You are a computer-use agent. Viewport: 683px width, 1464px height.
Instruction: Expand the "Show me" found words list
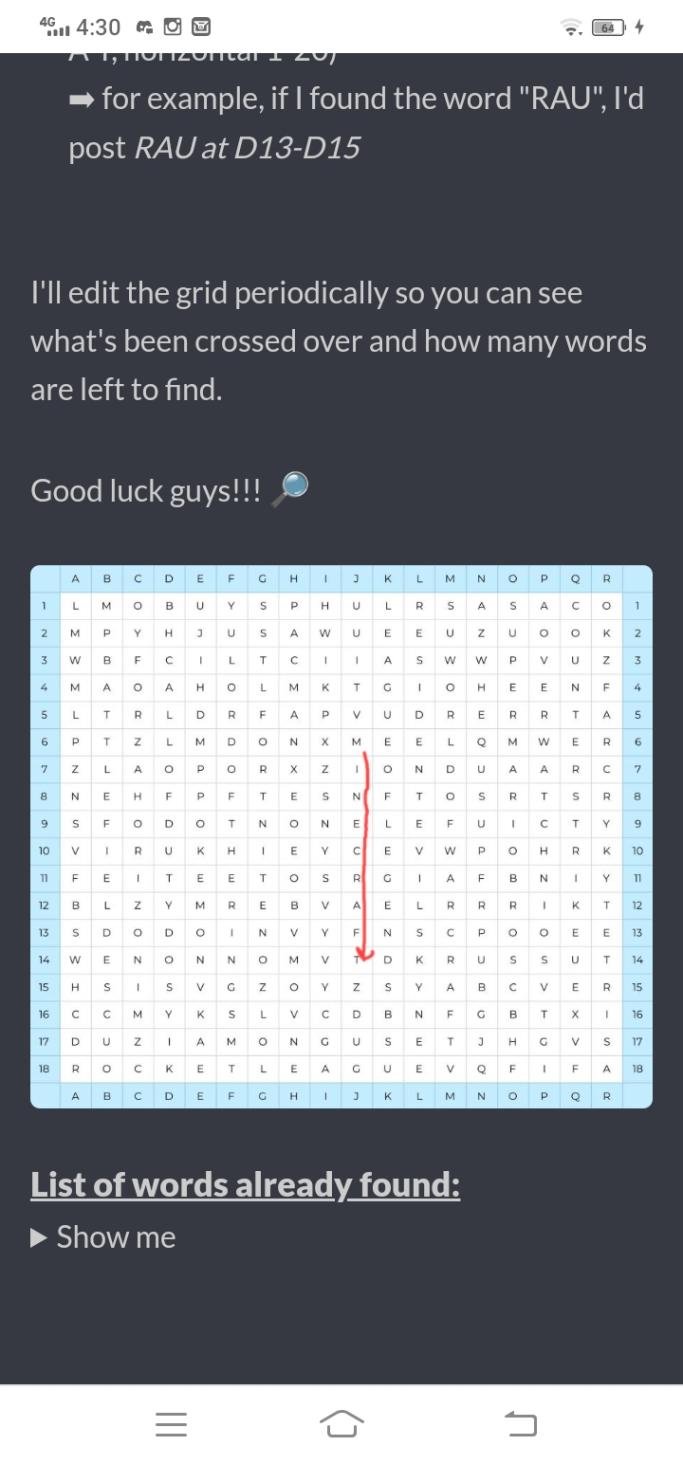click(104, 1237)
